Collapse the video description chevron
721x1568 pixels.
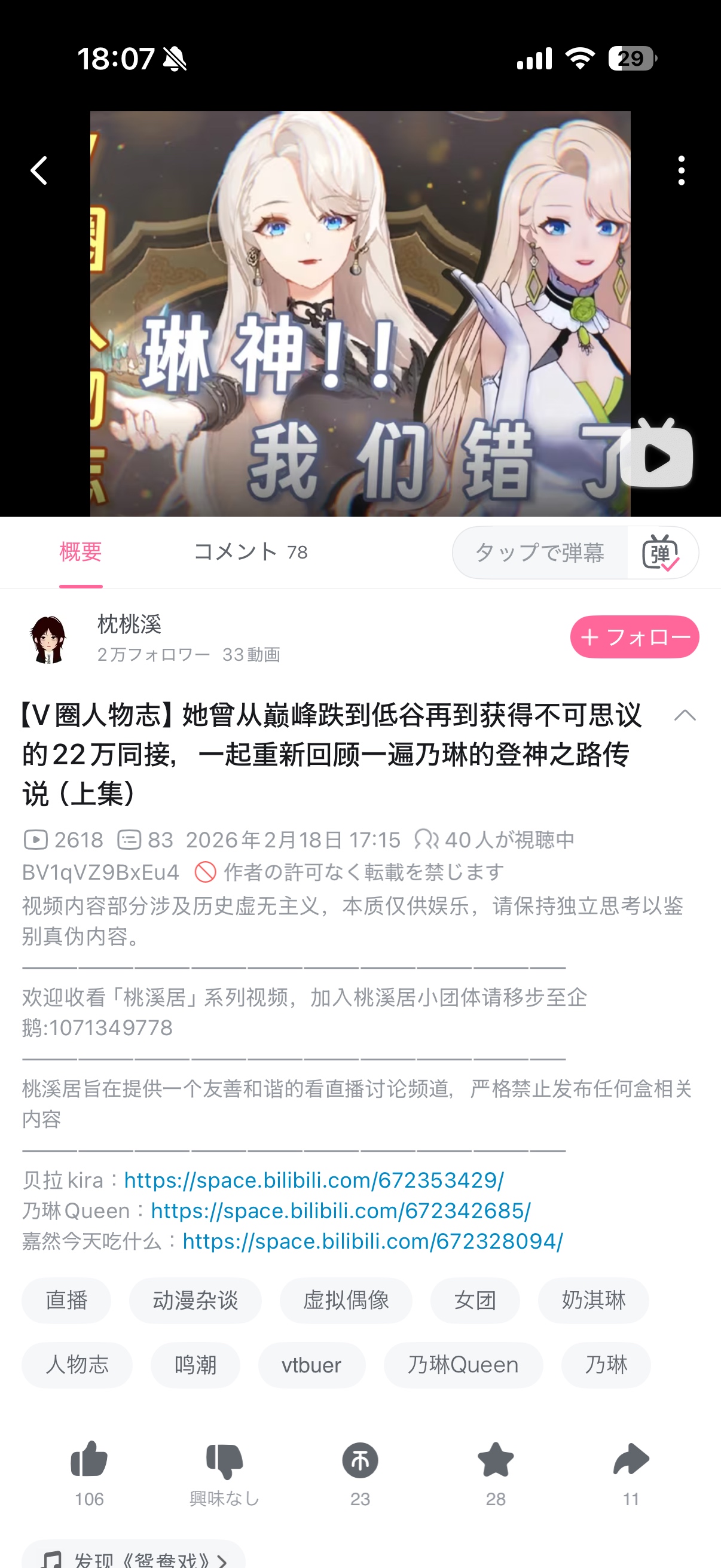tap(685, 715)
